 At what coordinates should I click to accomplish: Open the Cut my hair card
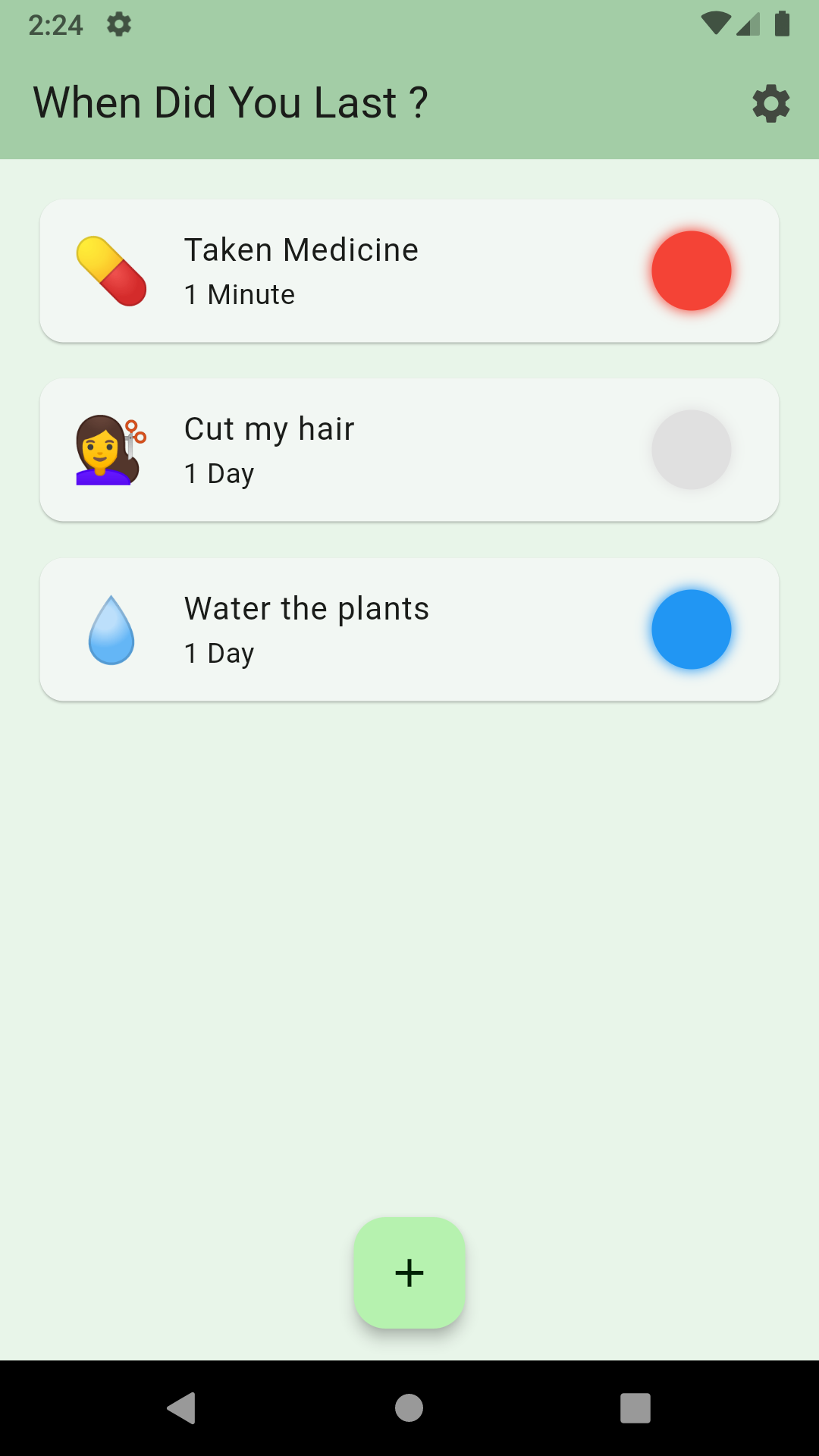coord(409,450)
